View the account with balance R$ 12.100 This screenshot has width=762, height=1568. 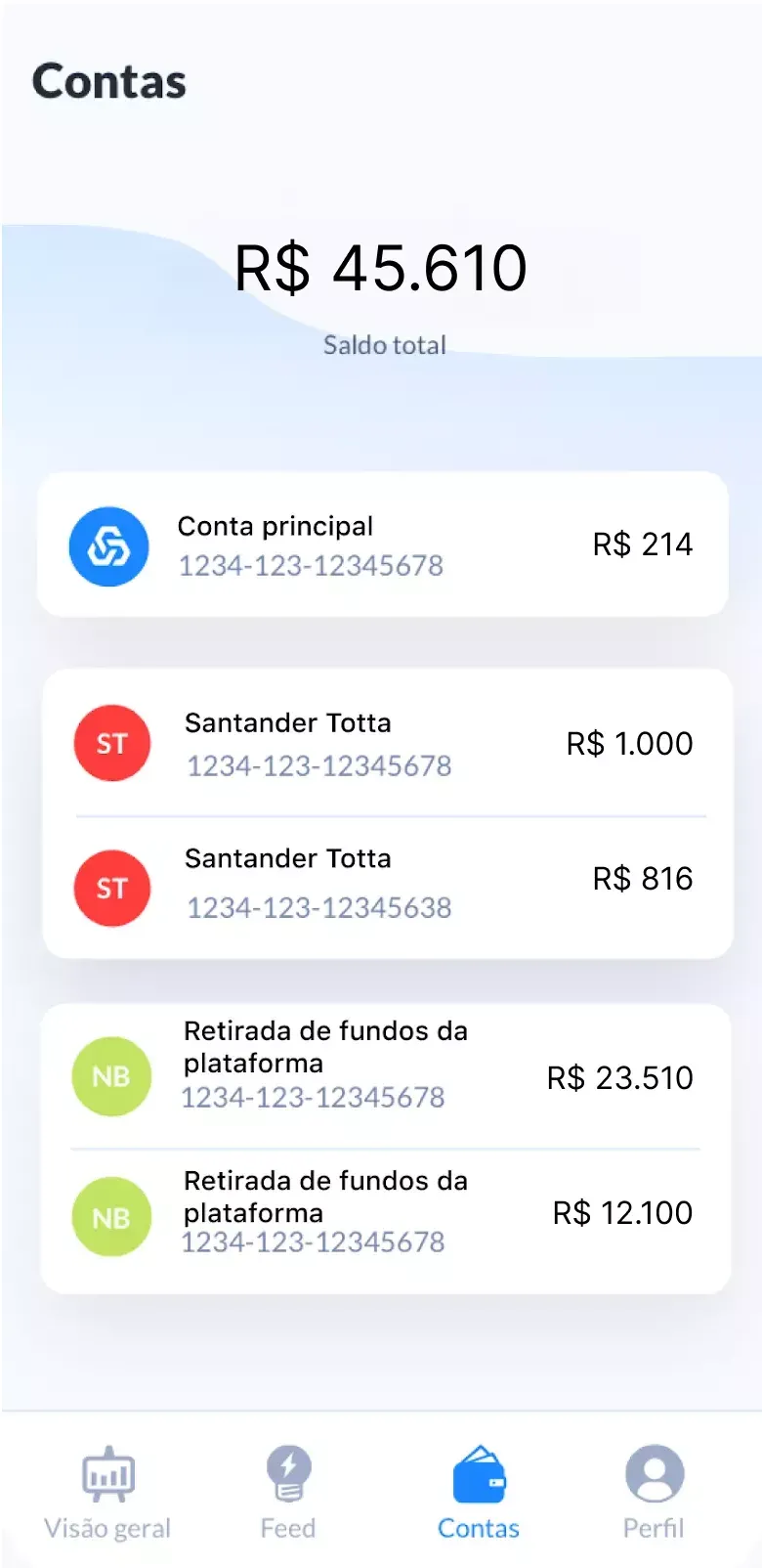coord(385,1216)
